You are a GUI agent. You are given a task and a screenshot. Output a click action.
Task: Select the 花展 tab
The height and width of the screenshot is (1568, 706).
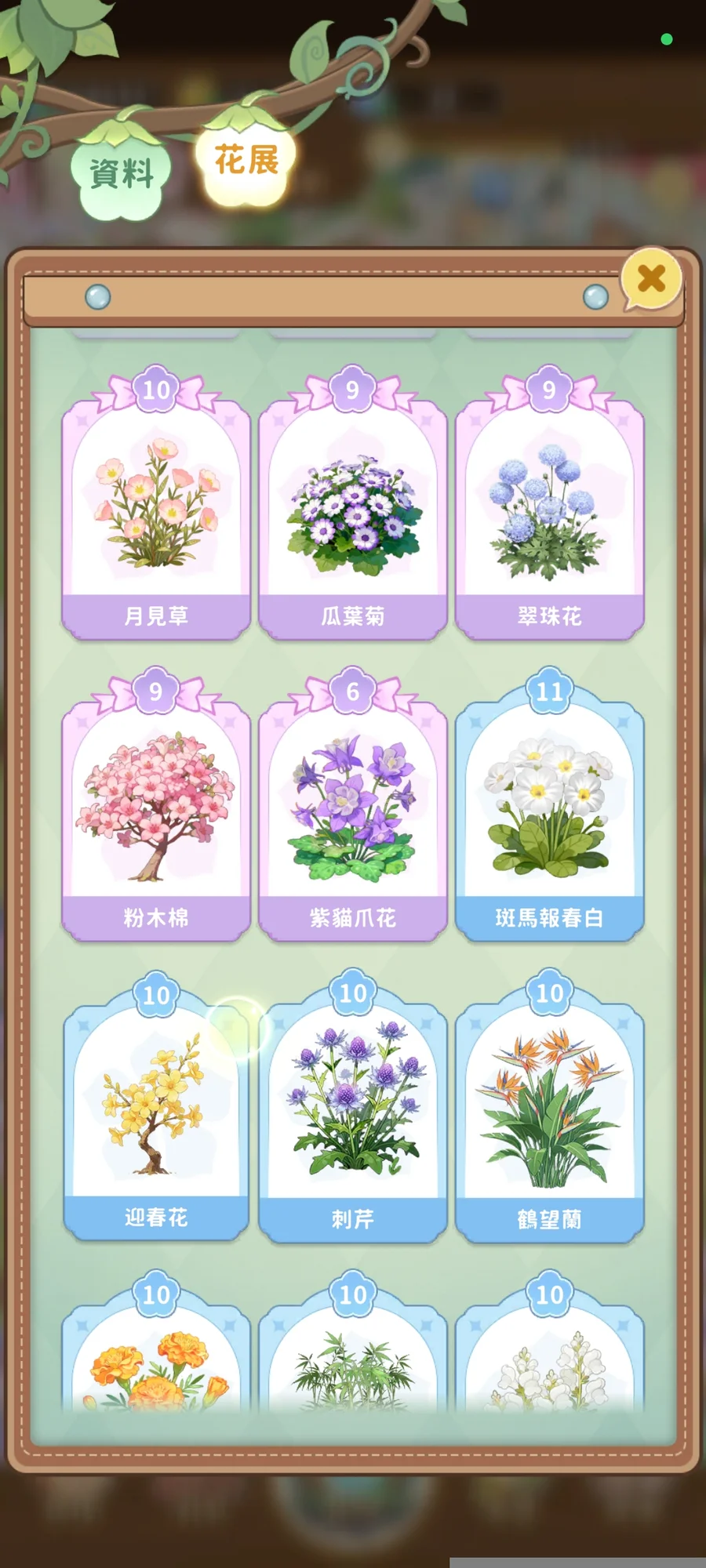[246, 160]
